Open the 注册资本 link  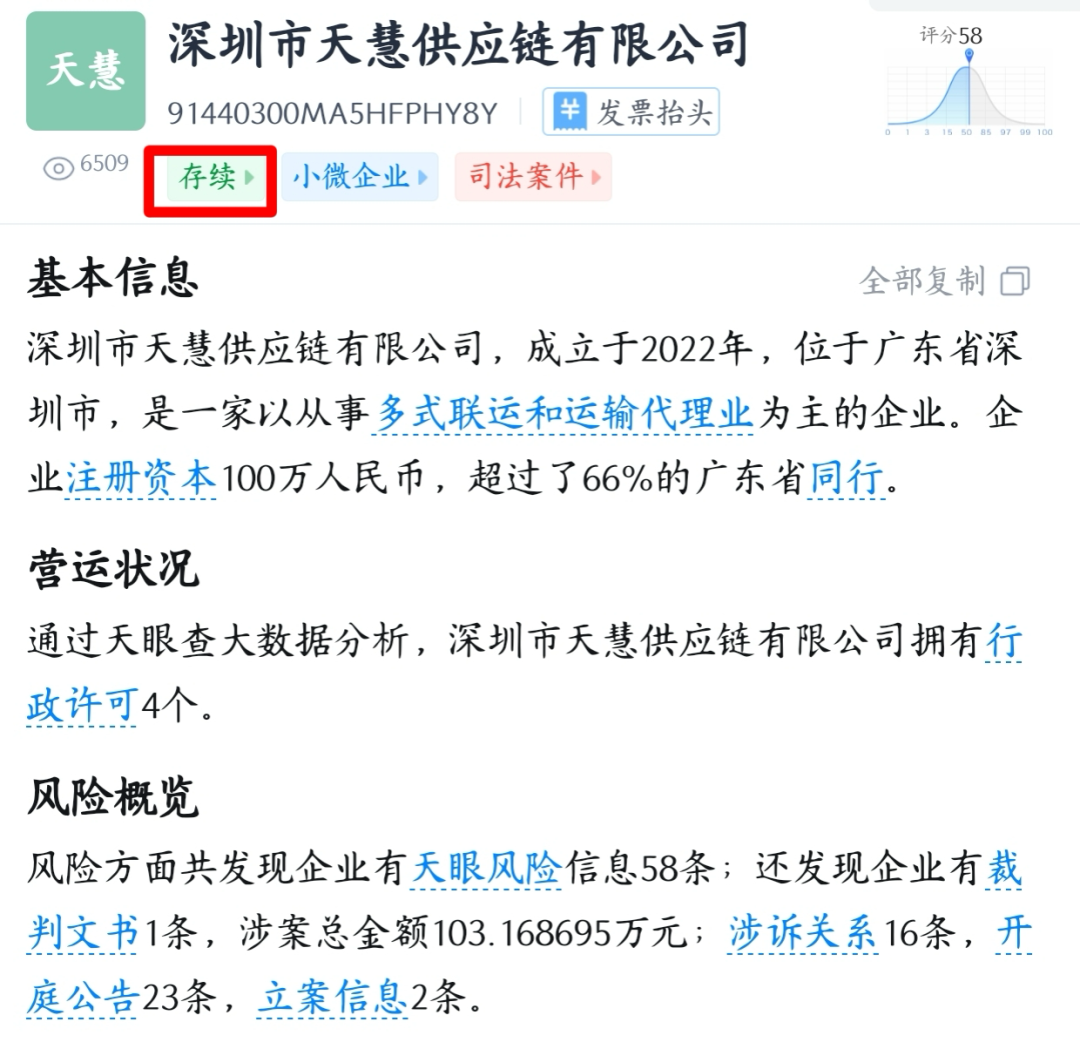[141, 479]
